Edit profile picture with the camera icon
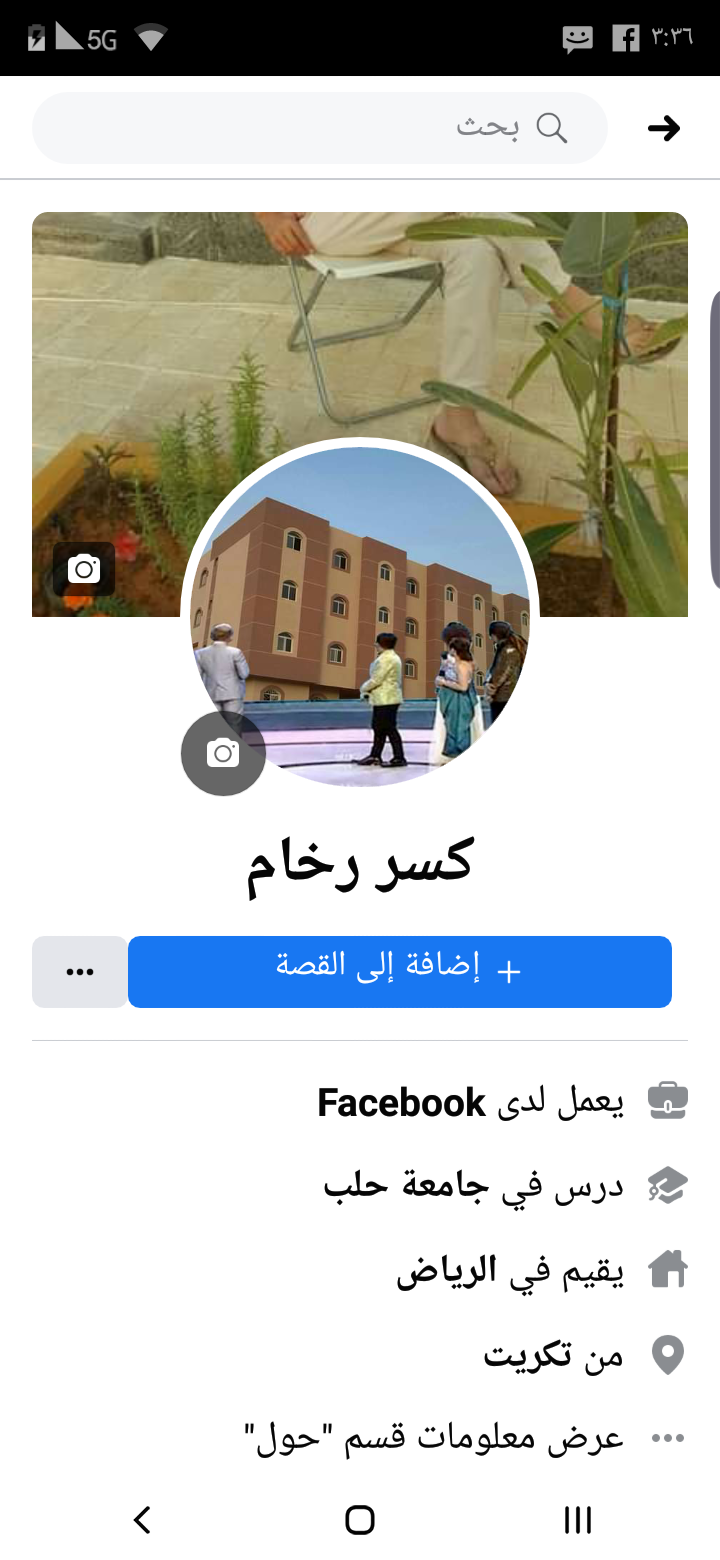Viewport: 720px width, 1560px height. tap(223, 754)
